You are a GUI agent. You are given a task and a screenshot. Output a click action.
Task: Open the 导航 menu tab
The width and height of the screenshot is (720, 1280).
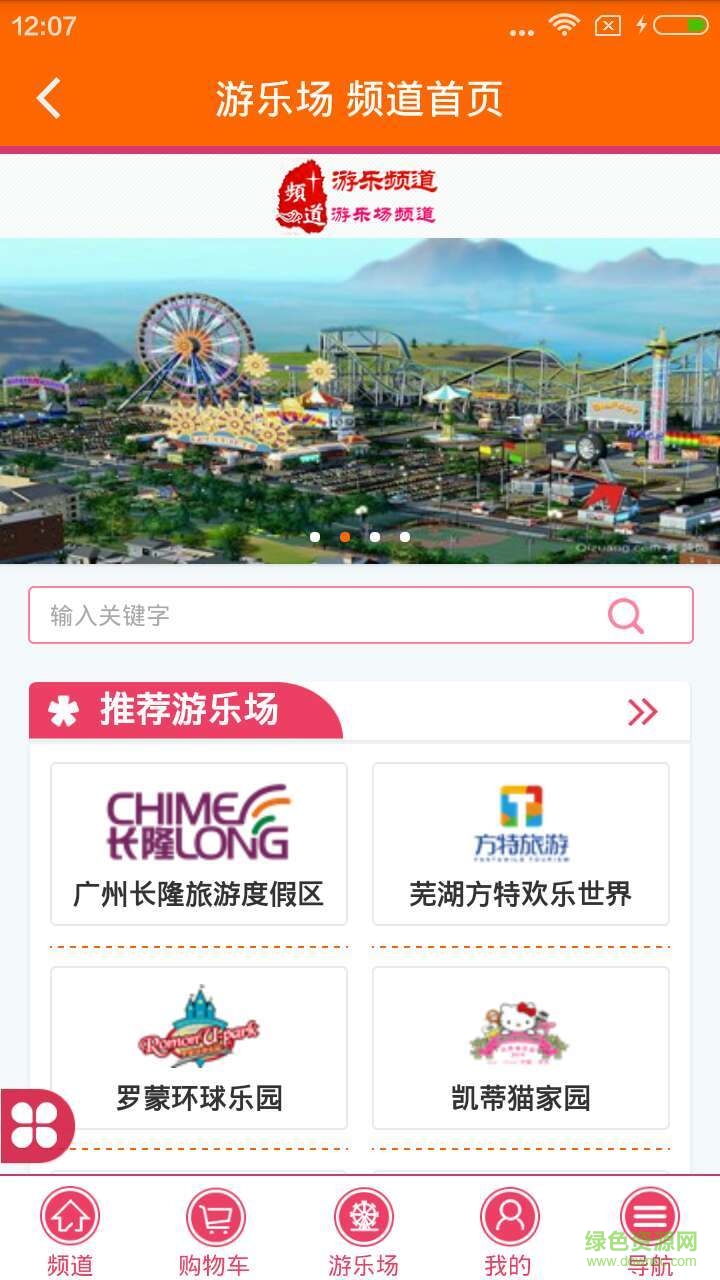[x=650, y=1230]
